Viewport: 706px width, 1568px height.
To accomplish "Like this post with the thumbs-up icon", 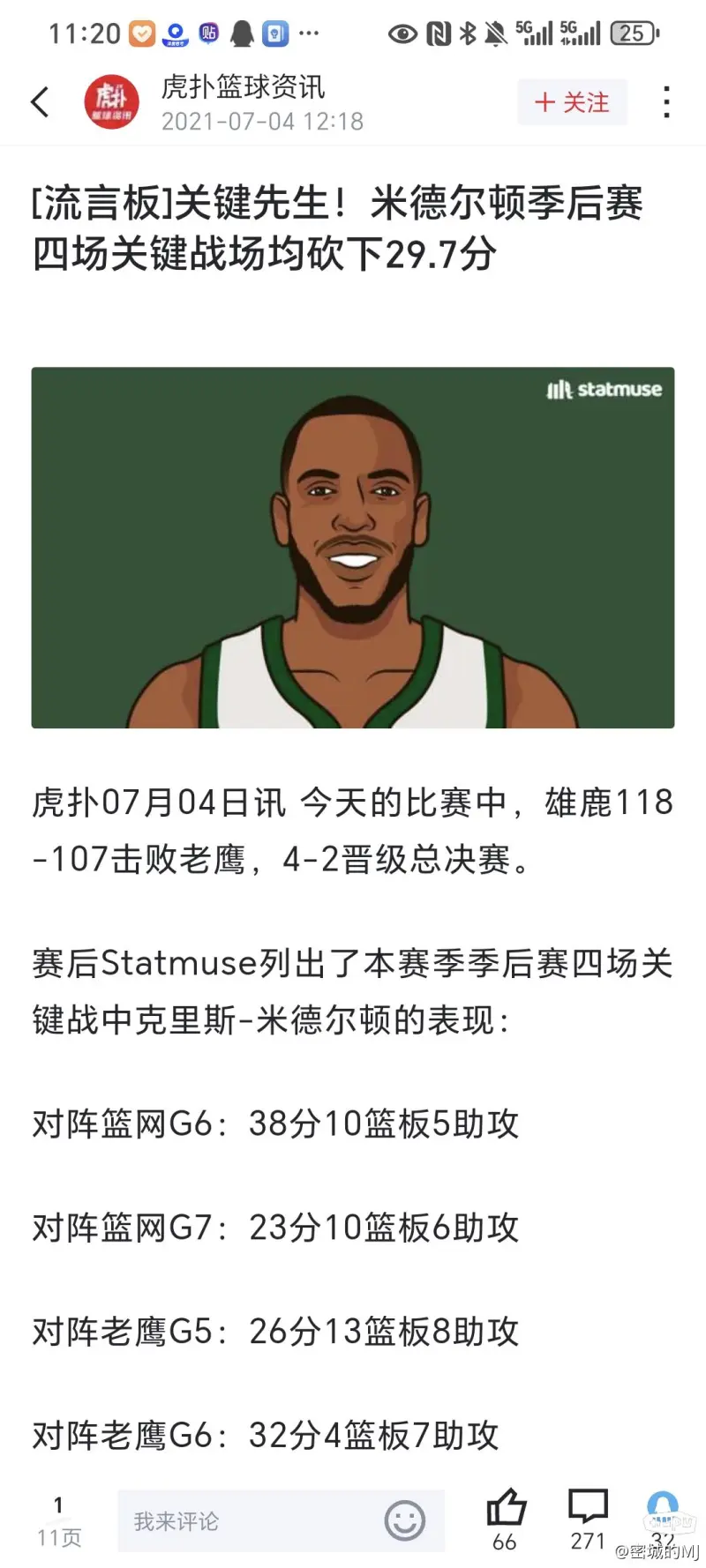I will pos(506,1510).
